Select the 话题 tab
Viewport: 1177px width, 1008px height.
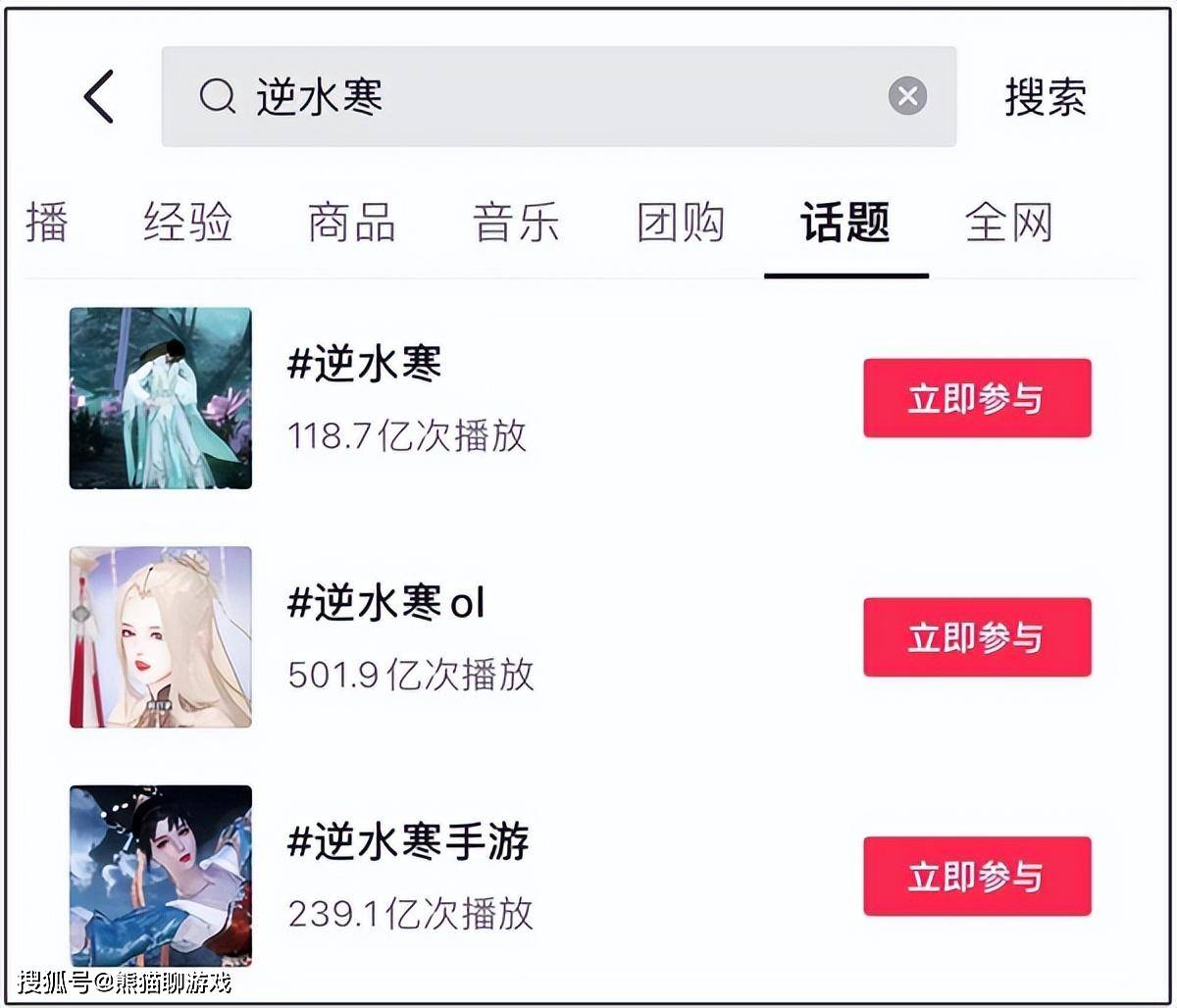click(x=845, y=223)
